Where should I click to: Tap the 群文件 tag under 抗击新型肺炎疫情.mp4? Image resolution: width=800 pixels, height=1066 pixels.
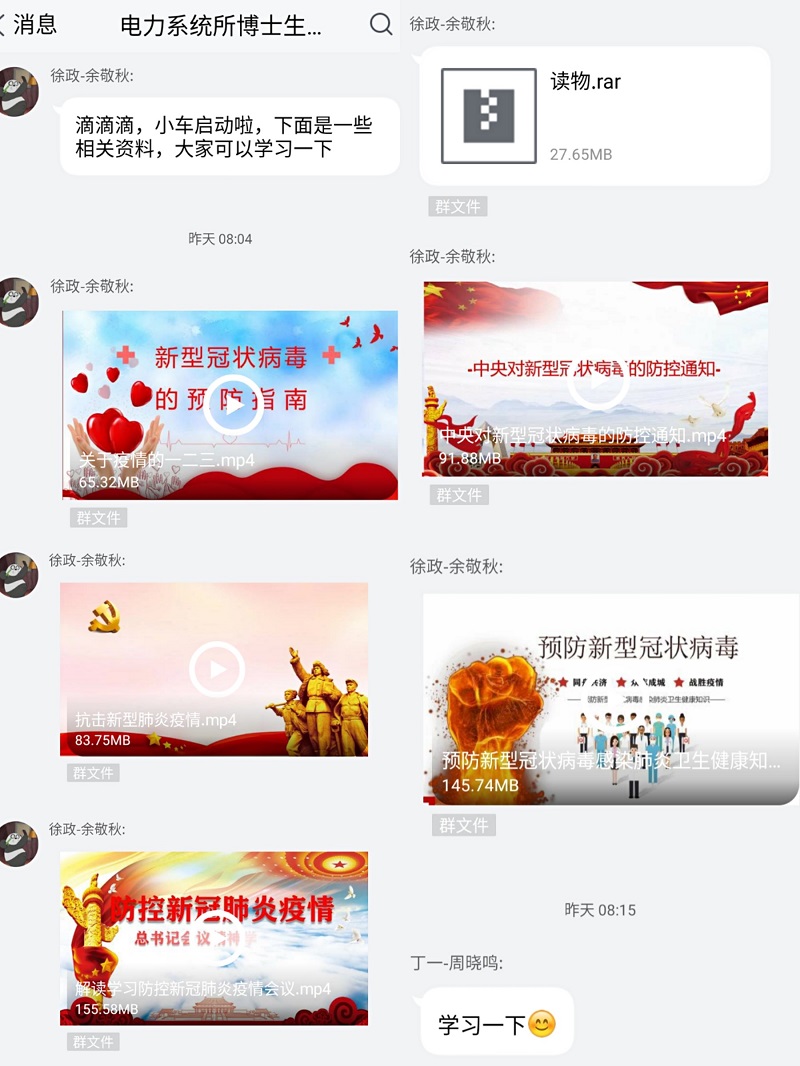click(94, 773)
